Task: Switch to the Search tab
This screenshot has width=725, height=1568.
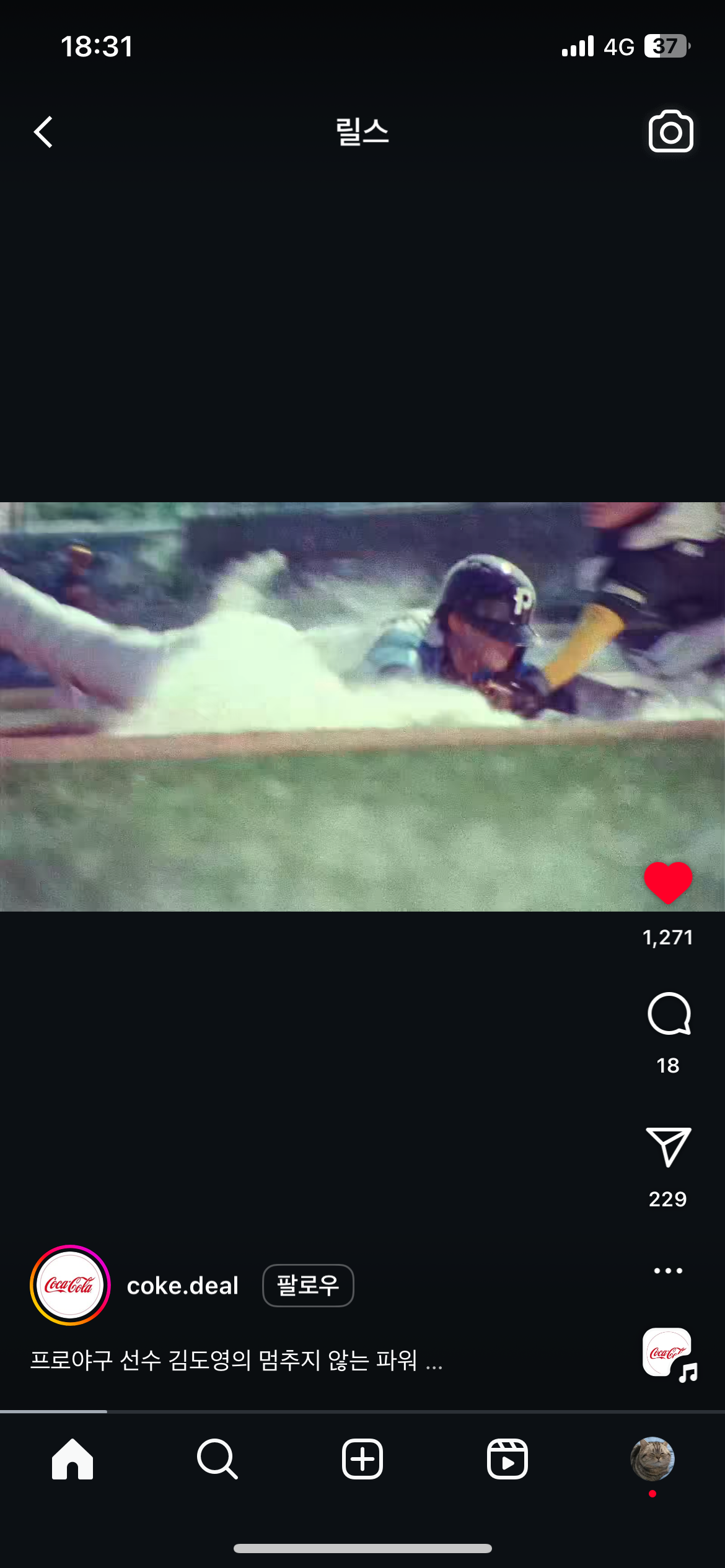Action: coord(217,1459)
